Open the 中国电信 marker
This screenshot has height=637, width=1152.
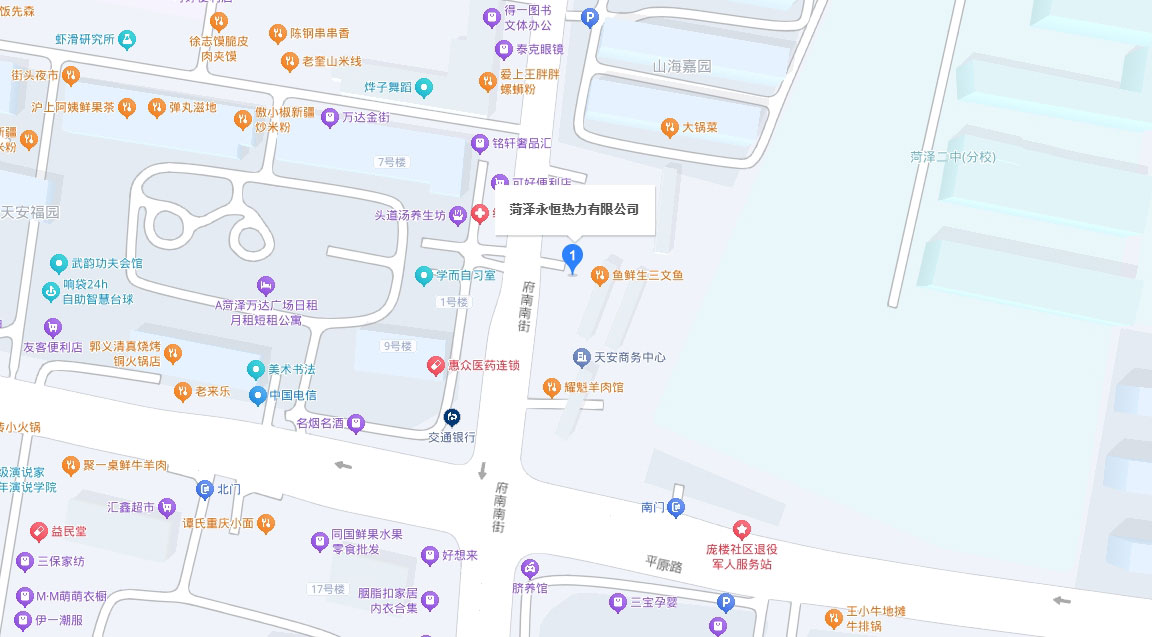click(x=258, y=395)
